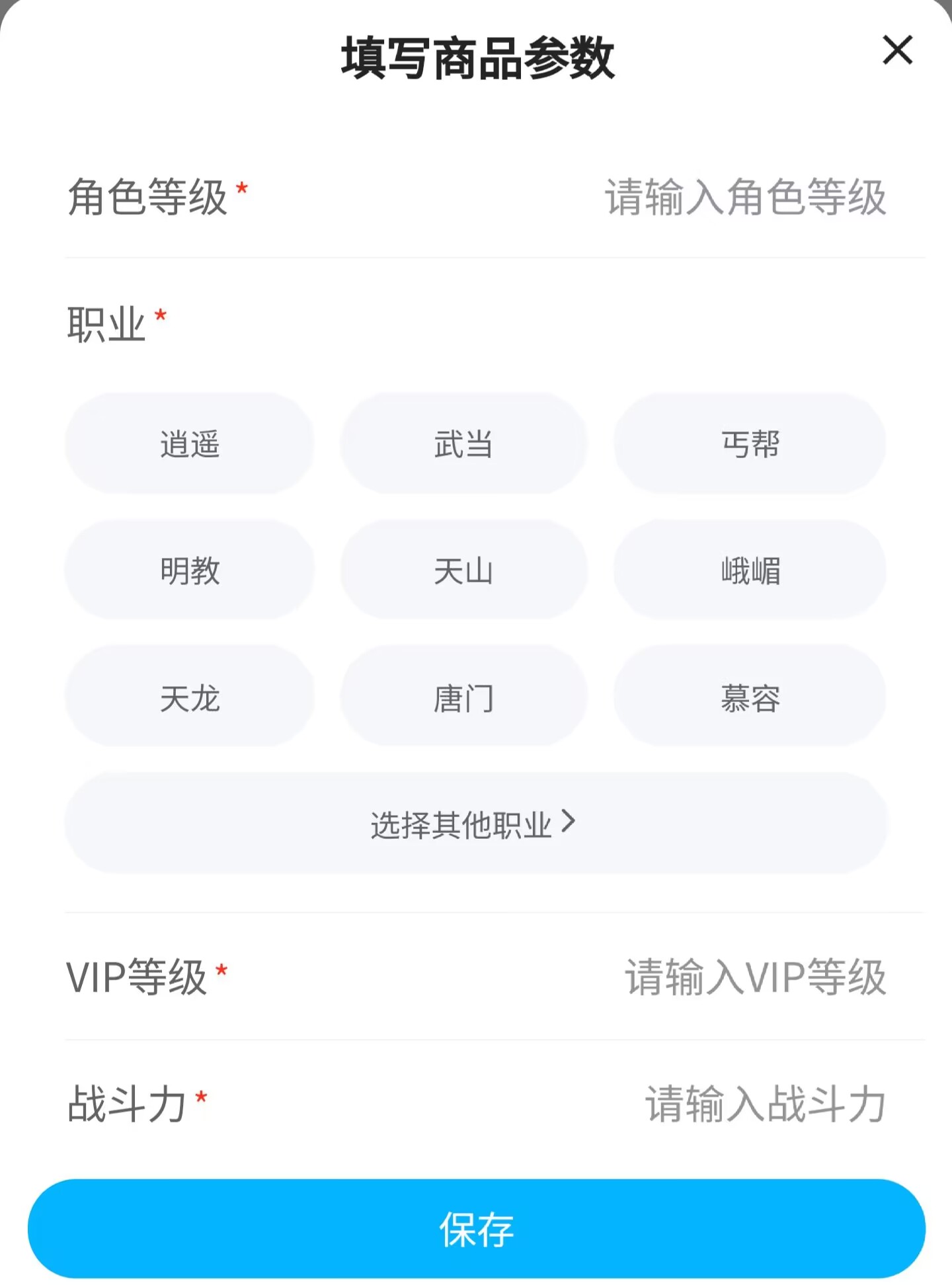The width and height of the screenshot is (952, 1285).
Task: Select the 慕容 profession chip
Action: (x=750, y=697)
